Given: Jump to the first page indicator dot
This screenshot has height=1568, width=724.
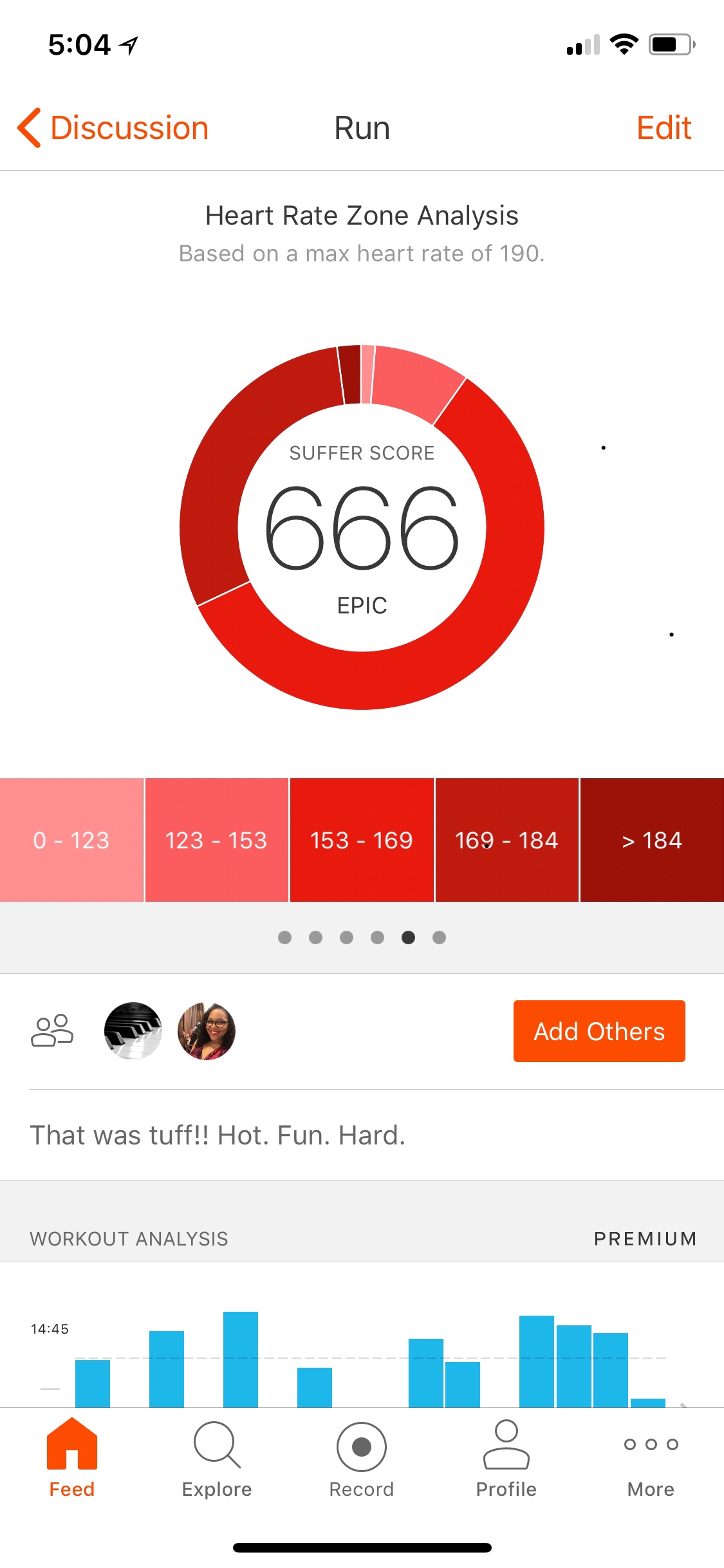Looking at the screenshot, I should (x=284, y=937).
